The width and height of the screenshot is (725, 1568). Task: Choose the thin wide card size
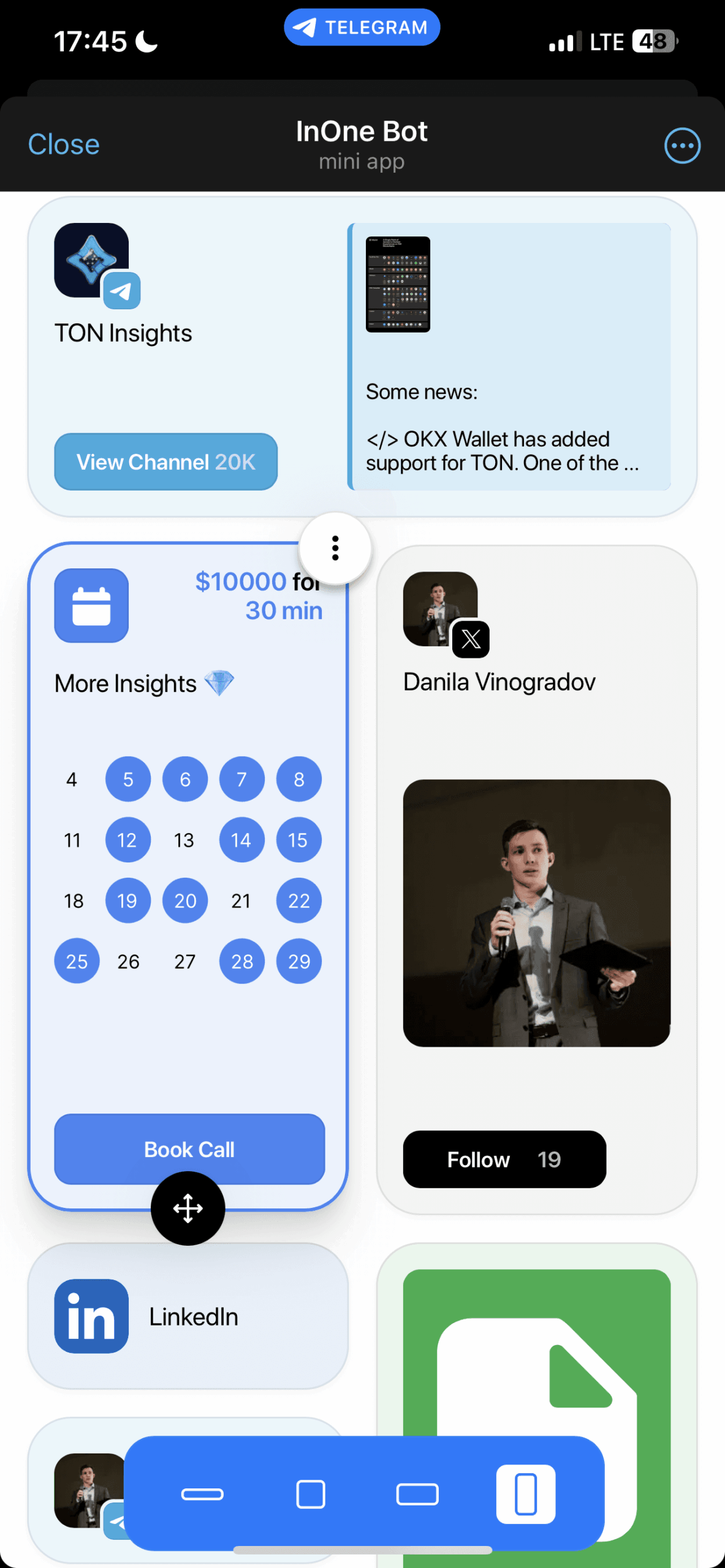pos(202,1494)
